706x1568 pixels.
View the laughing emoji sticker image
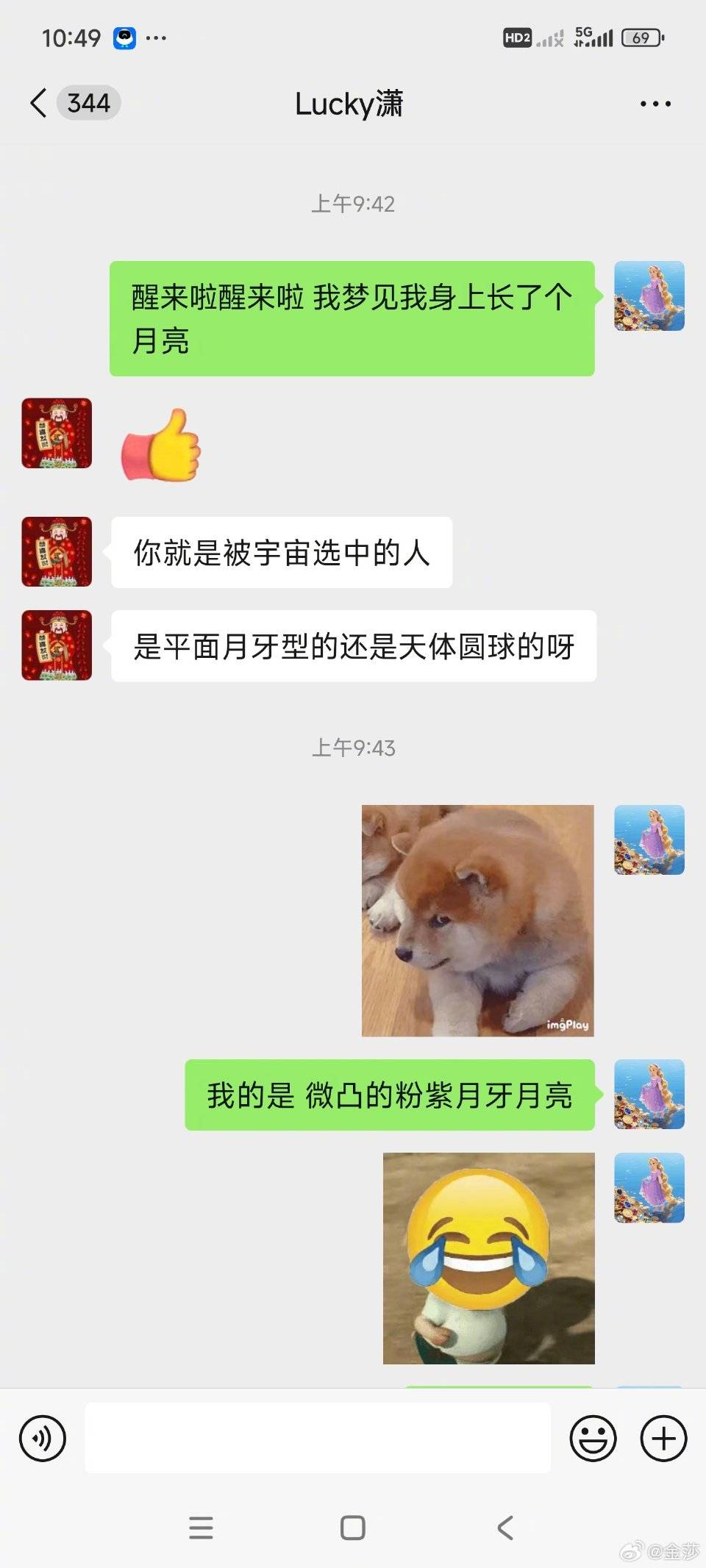coord(488,1258)
